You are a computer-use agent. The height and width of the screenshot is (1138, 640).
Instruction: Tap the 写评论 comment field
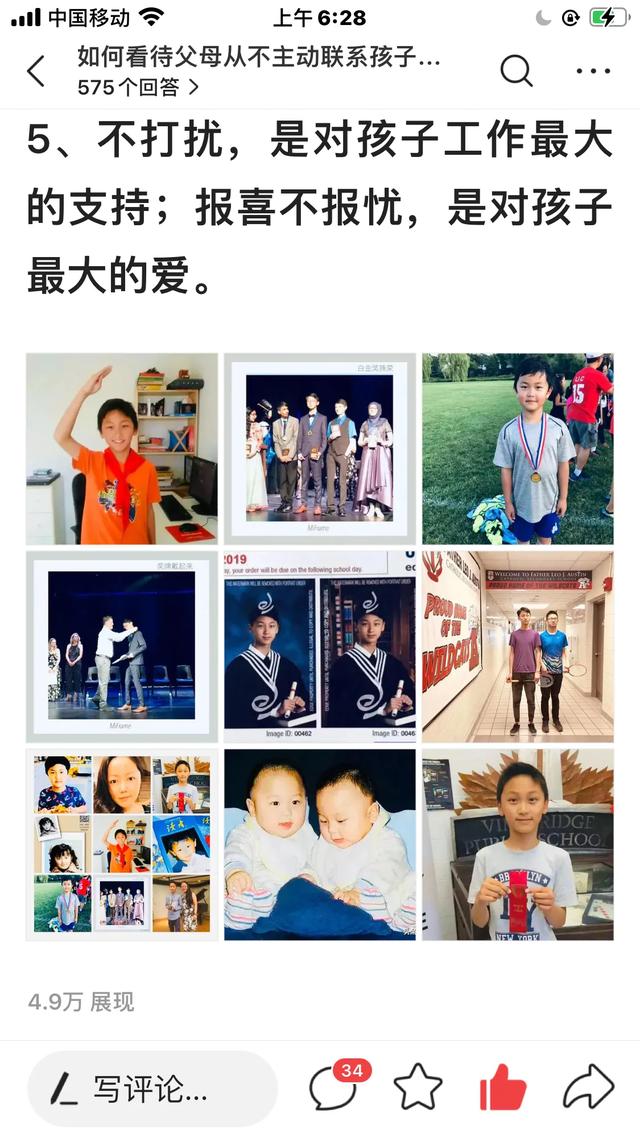coord(150,1089)
